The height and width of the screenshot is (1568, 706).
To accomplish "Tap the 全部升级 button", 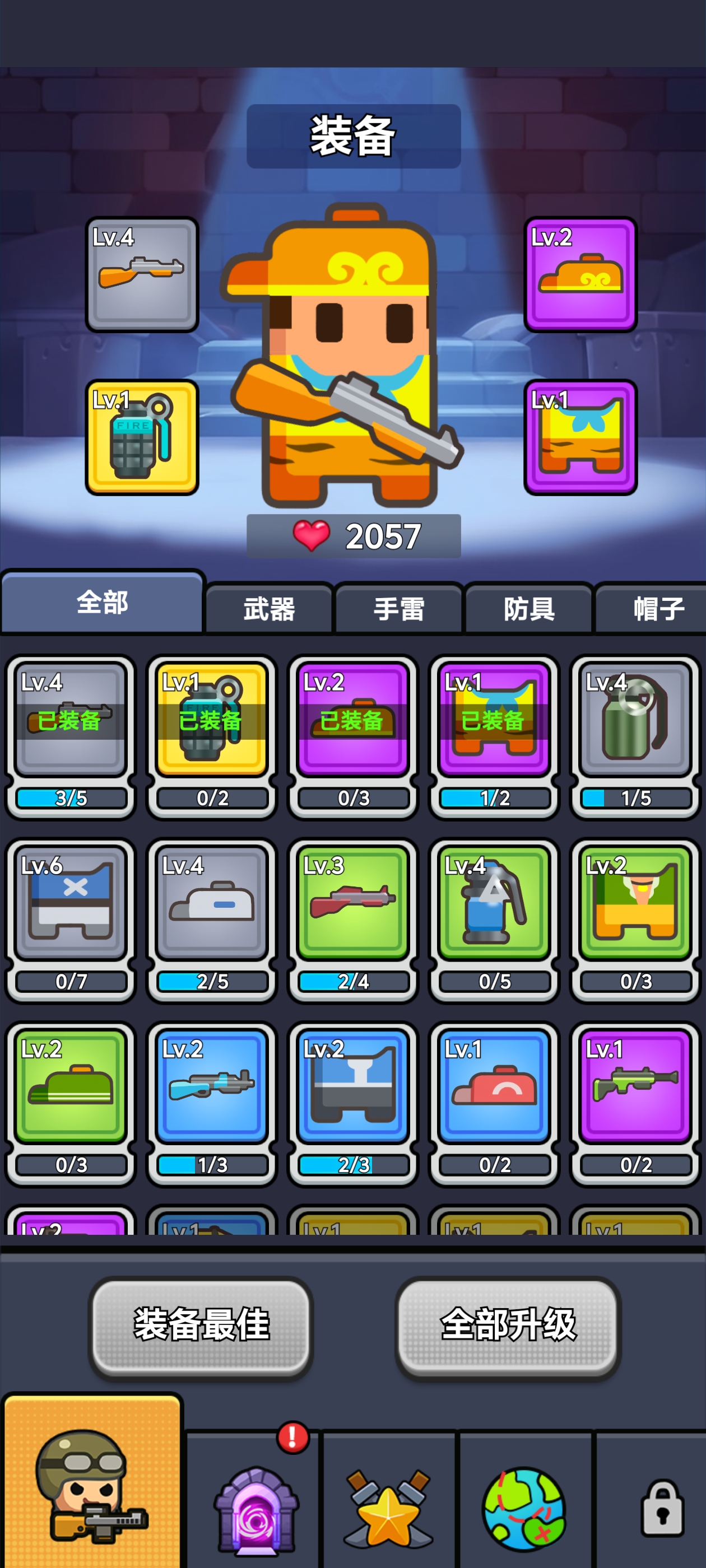I will click(x=508, y=1326).
